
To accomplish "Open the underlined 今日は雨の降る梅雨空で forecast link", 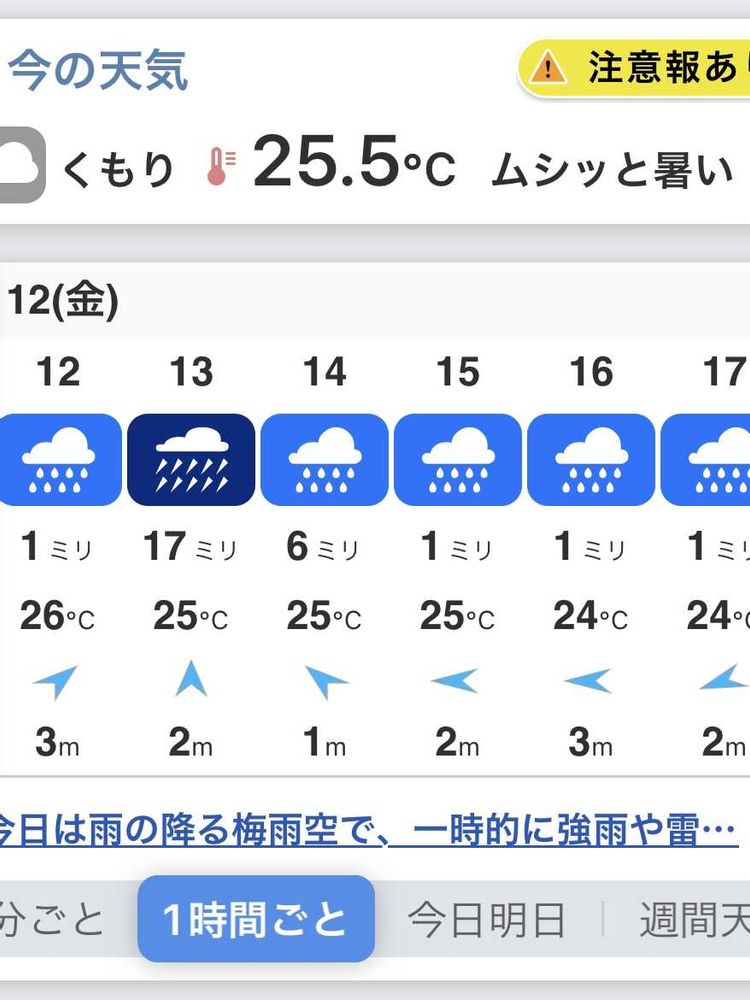I will tap(369, 830).
